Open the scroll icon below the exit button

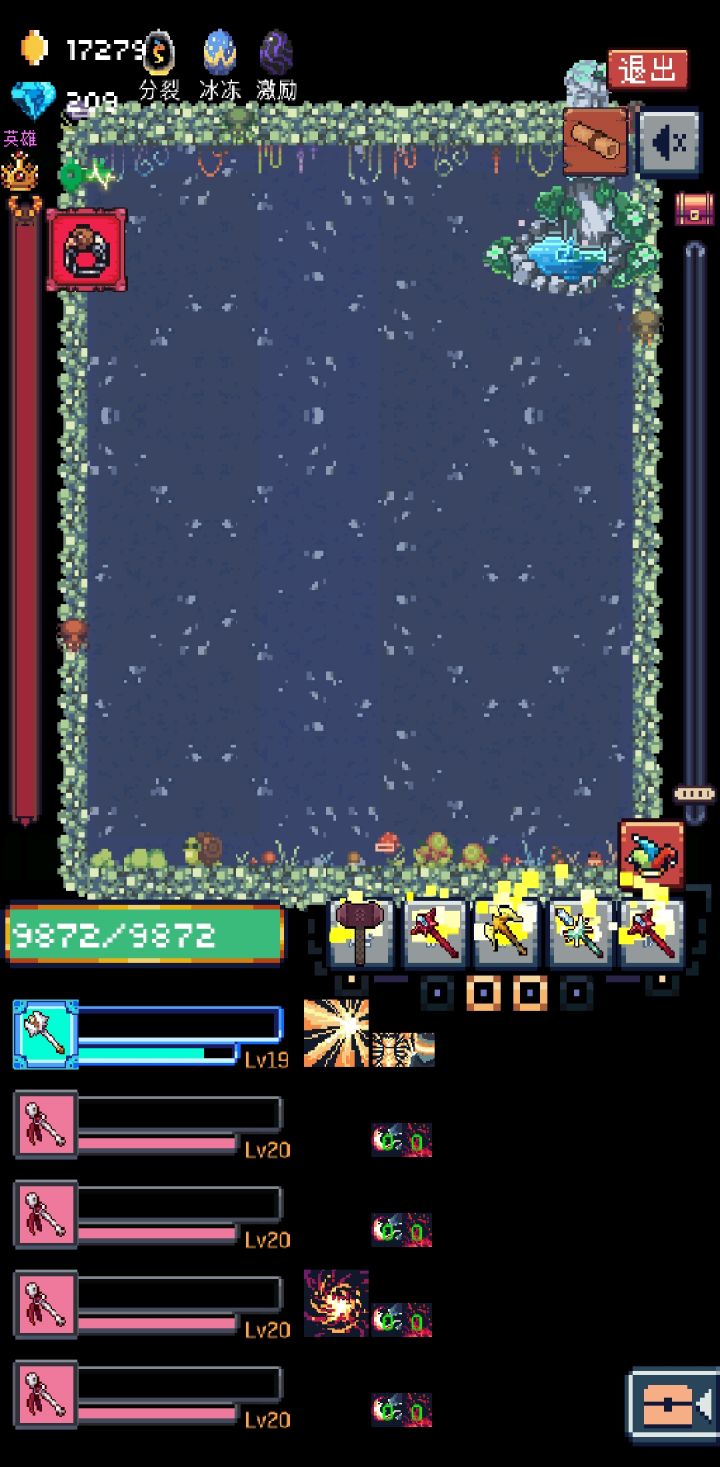tap(594, 138)
